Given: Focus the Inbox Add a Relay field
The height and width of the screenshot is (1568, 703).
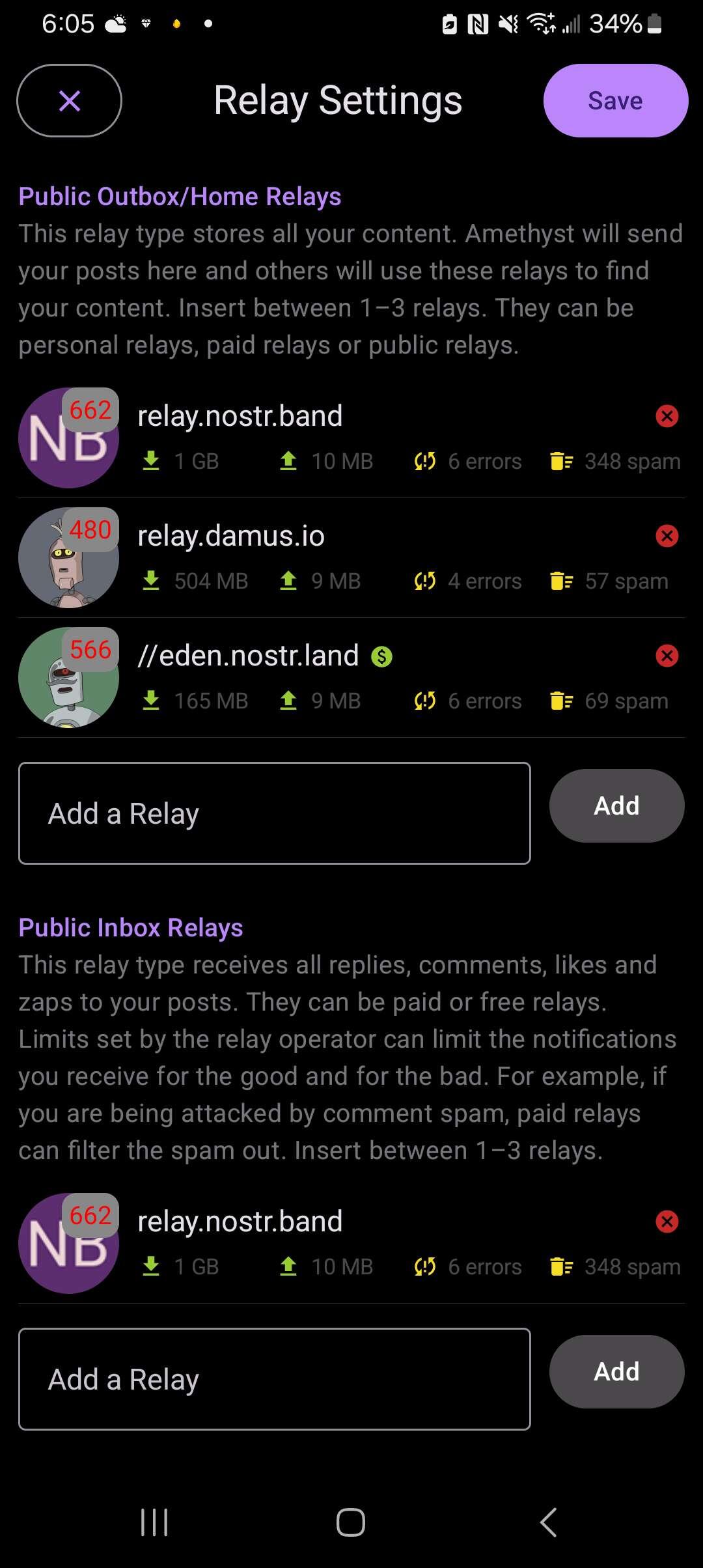Looking at the screenshot, I should point(274,1379).
